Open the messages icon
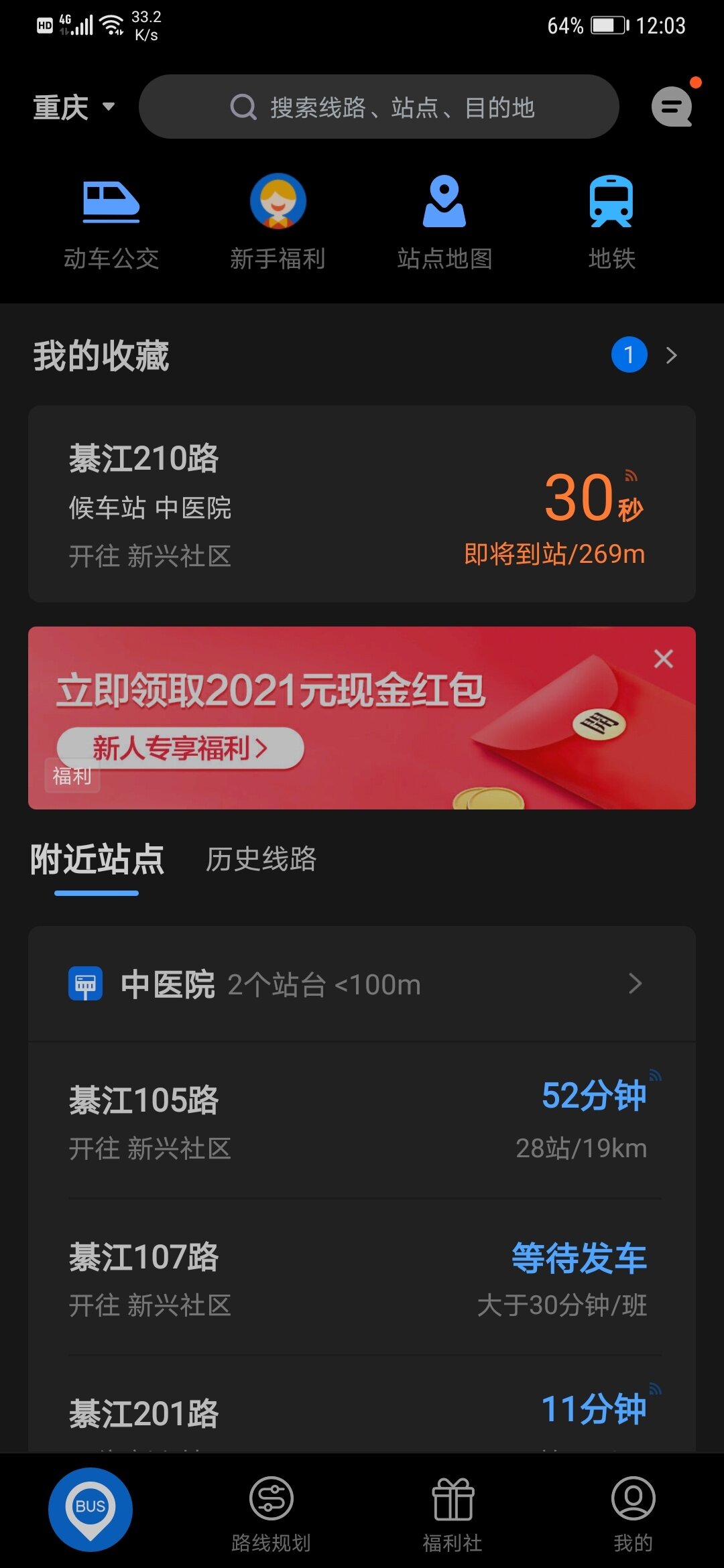This screenshot has height=1568, width=724. 672,107
